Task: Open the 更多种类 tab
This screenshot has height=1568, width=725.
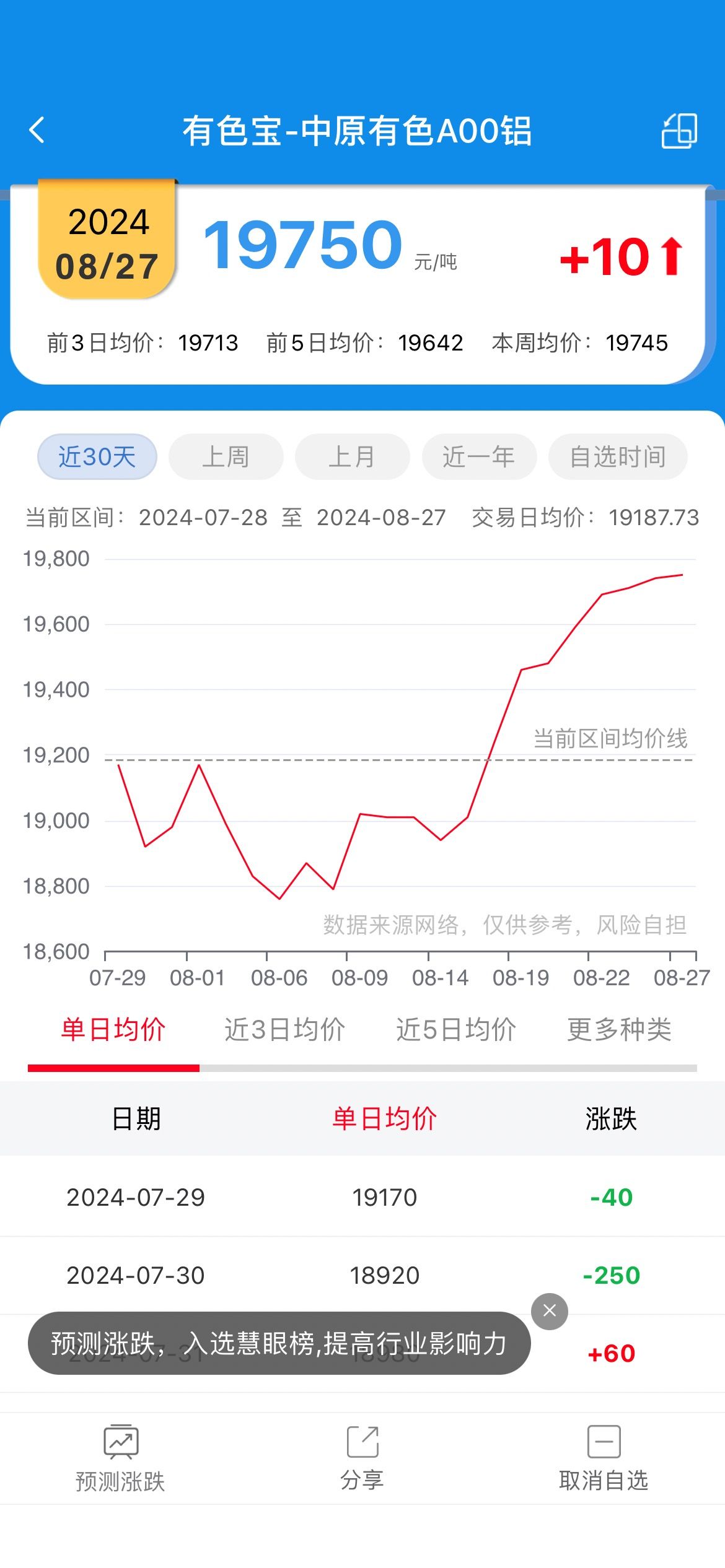Action: pyautogui.click(x=620, y=1029)
